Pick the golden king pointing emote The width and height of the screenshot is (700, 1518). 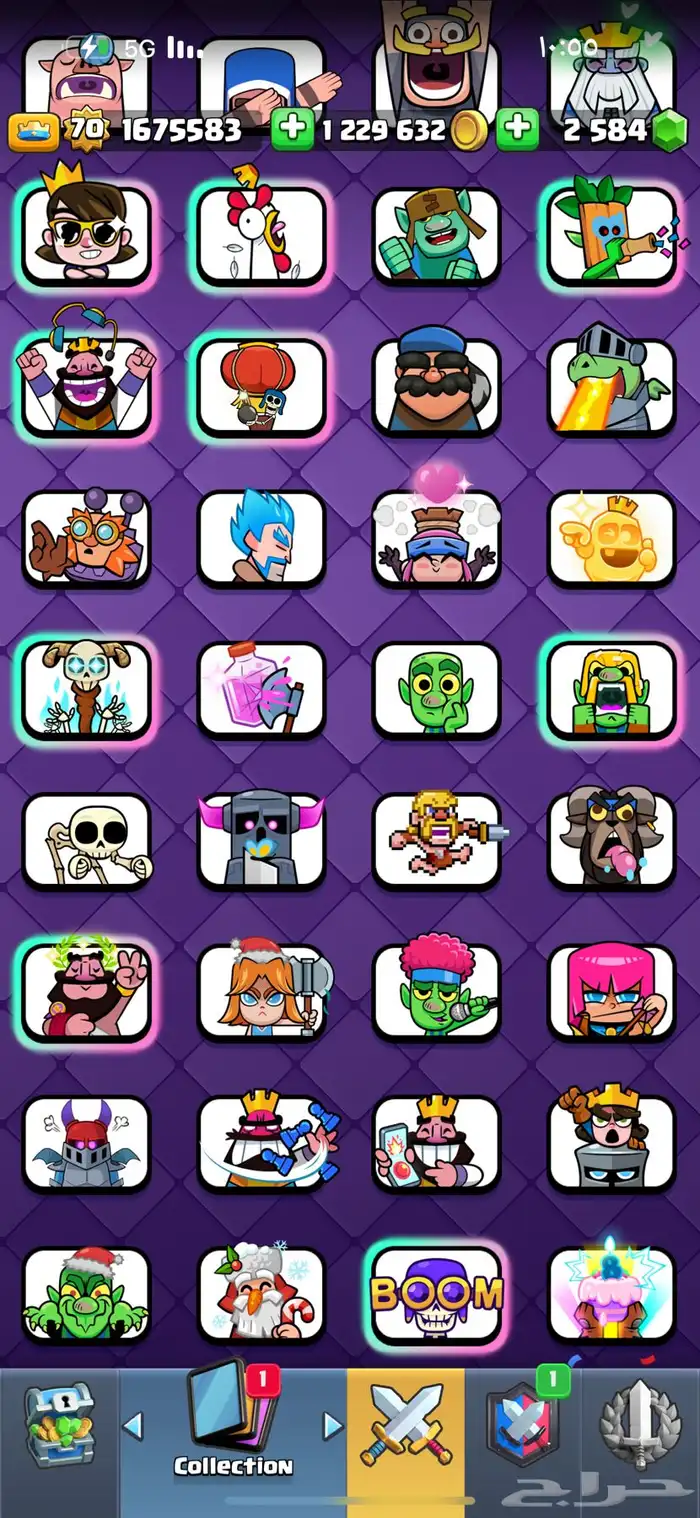coord(611,538)
